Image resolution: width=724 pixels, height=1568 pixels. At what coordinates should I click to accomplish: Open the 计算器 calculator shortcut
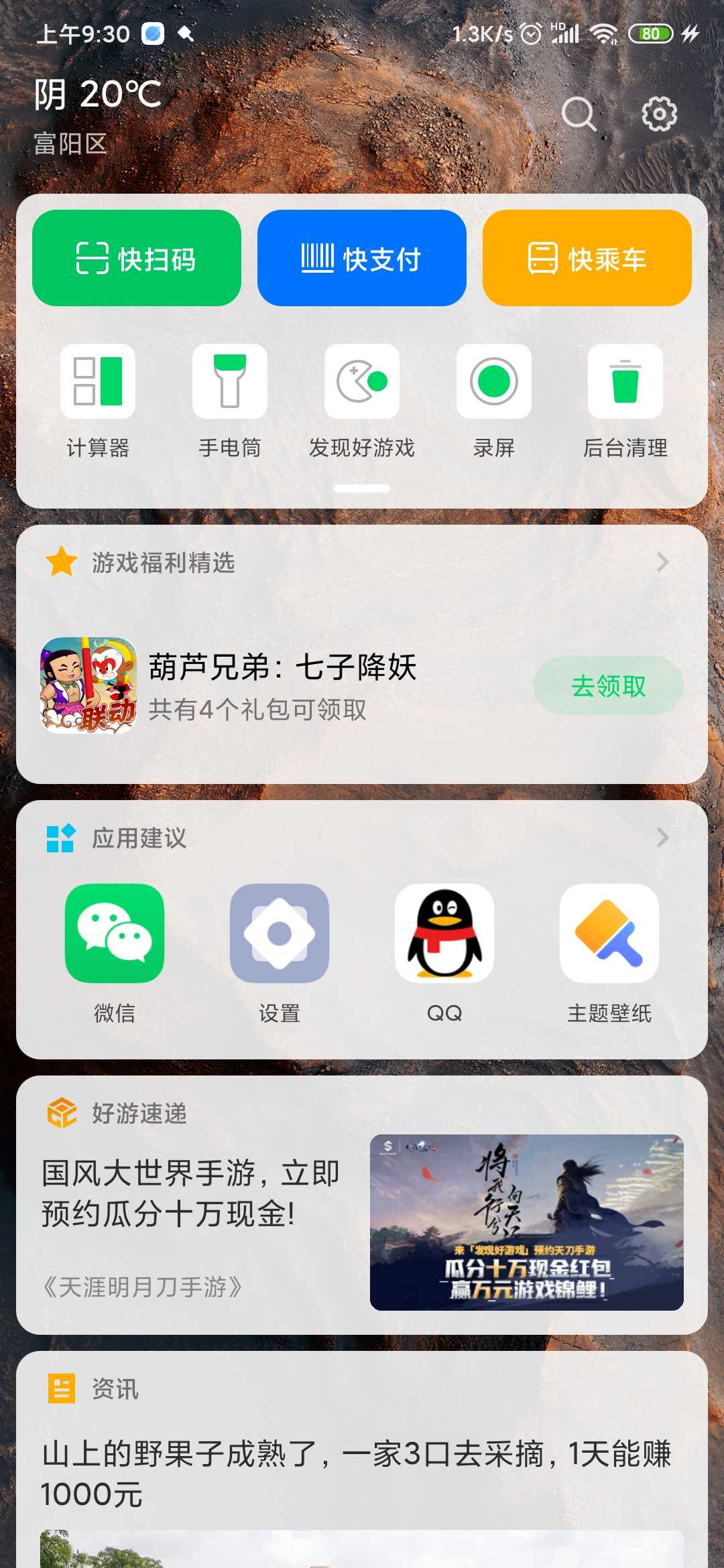(x=98, y=382)
